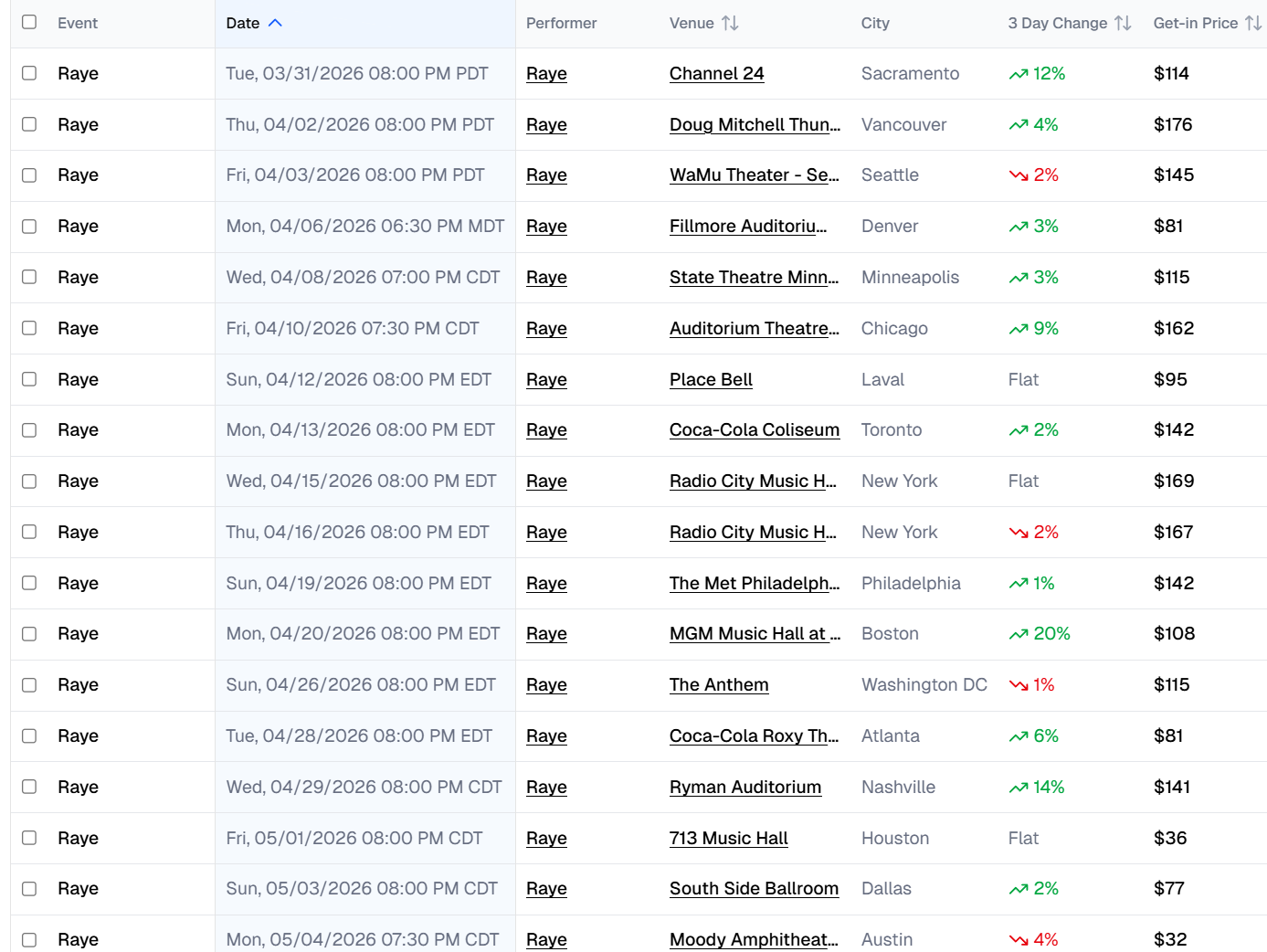Tick the checkbox for the Minneapolis show
Image resolution: width=1267 pixels, height=952 pixels.
(x=29, y=277)
